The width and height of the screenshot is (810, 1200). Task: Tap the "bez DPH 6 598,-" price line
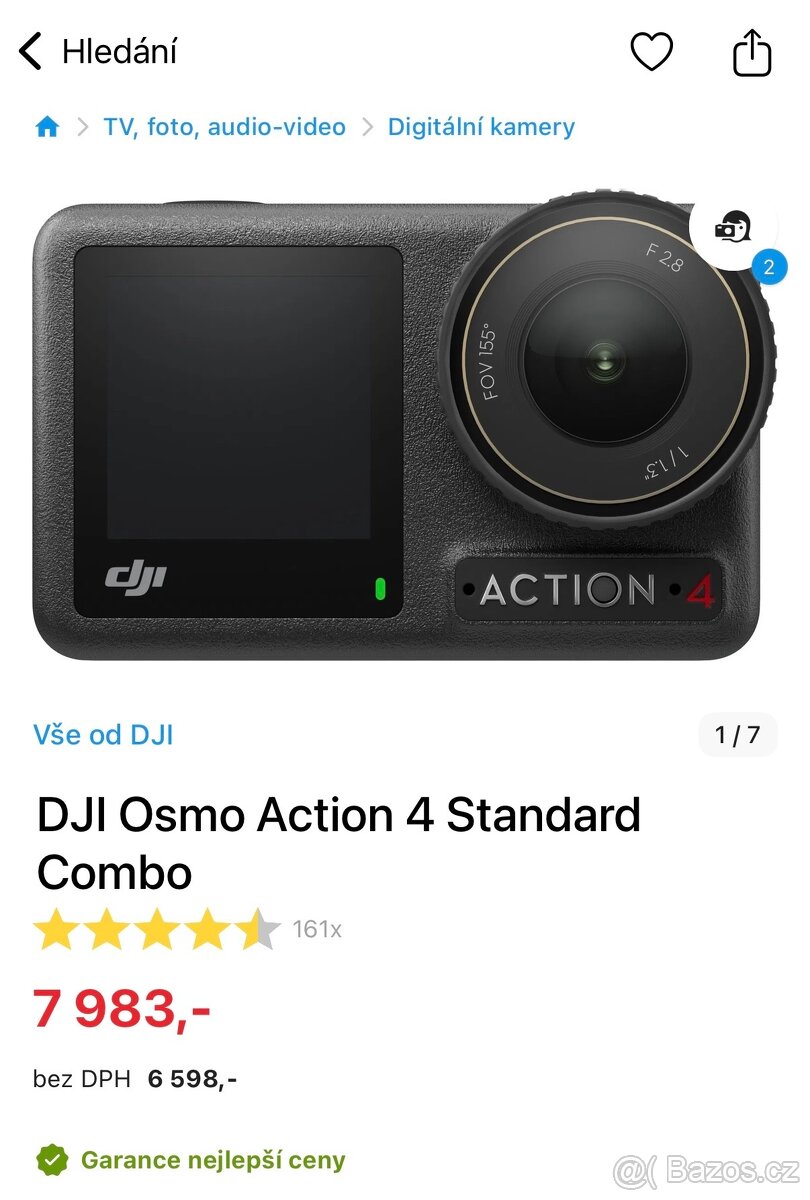pos(135,1078)
